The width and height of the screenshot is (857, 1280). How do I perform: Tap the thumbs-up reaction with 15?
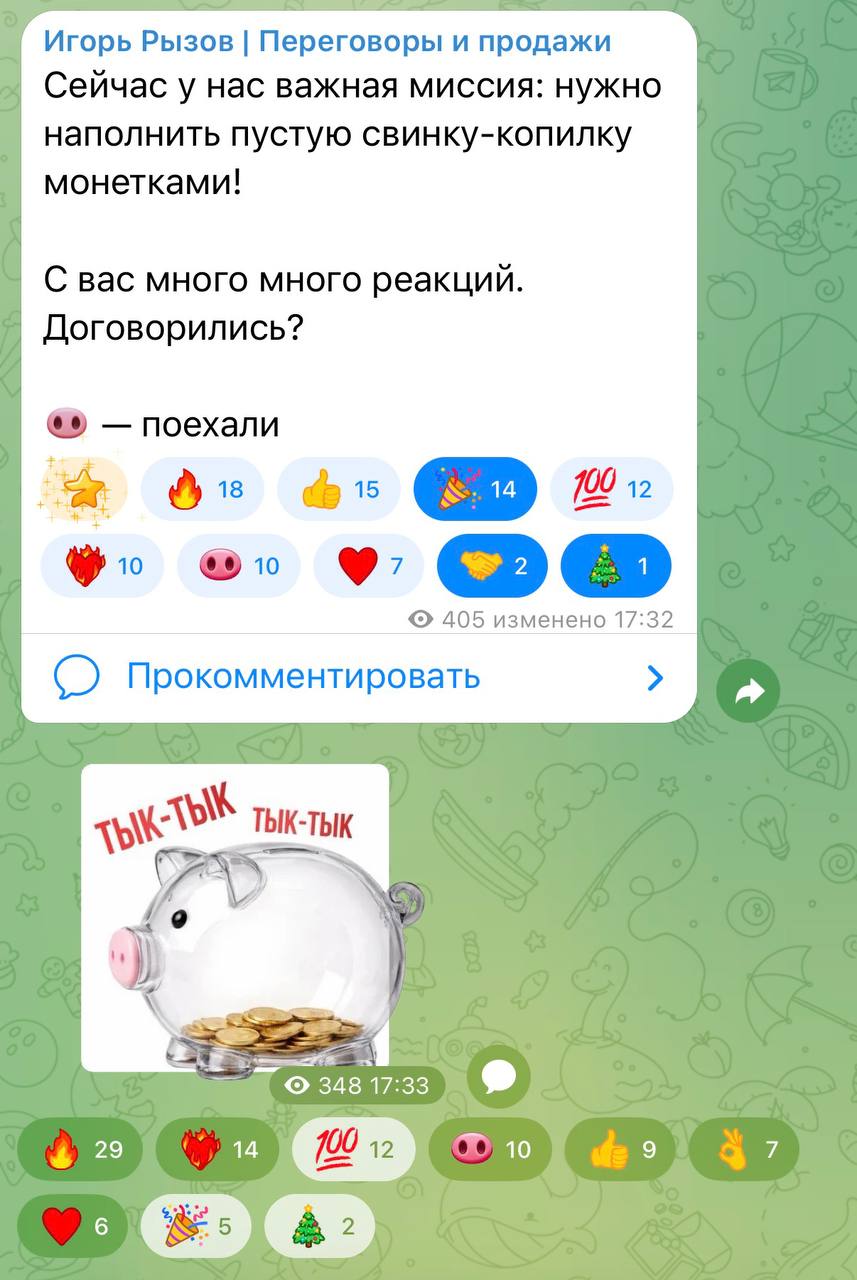338,489
